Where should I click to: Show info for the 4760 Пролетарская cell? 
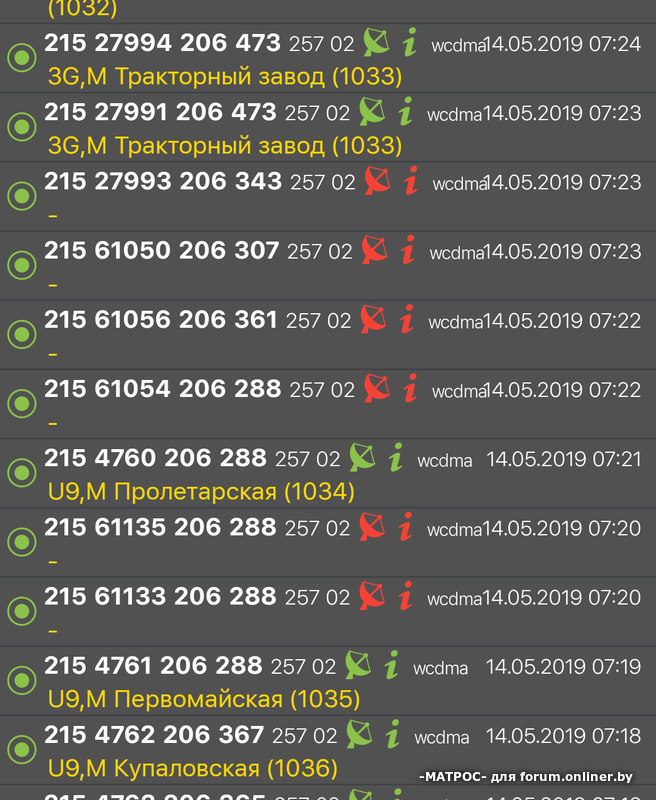[x=395, y=458]
